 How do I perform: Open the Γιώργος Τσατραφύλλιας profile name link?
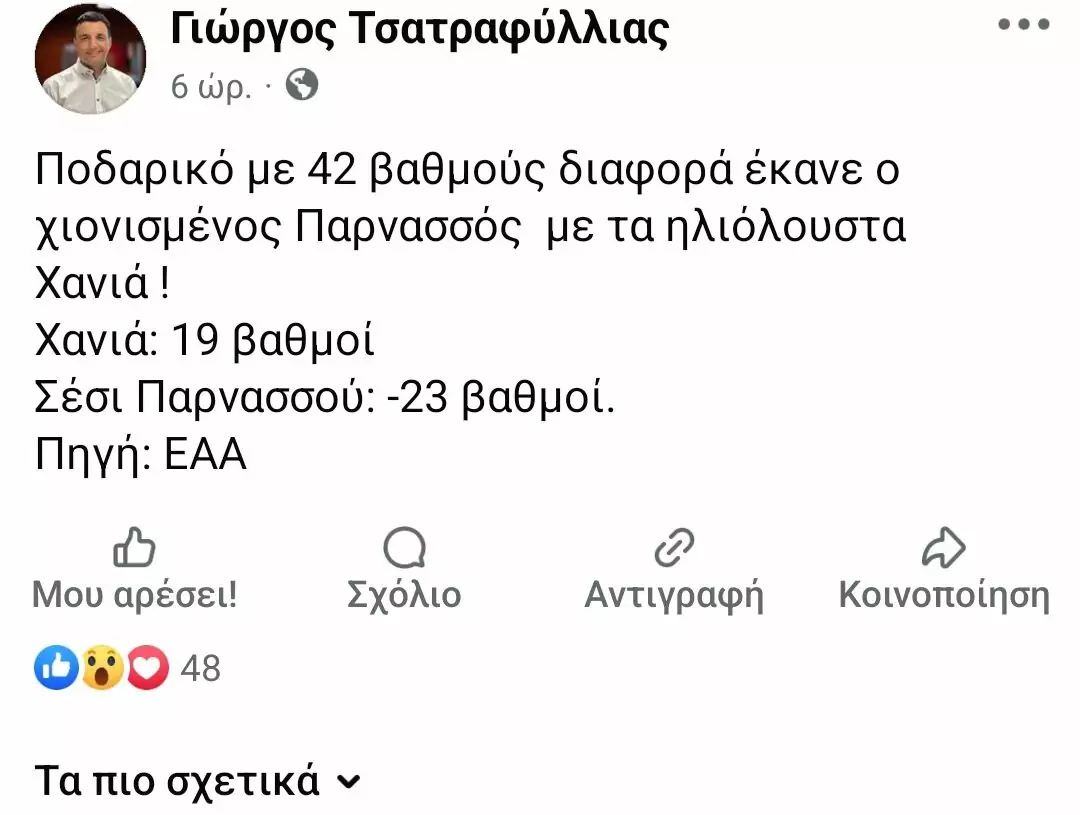click(419, 30)
